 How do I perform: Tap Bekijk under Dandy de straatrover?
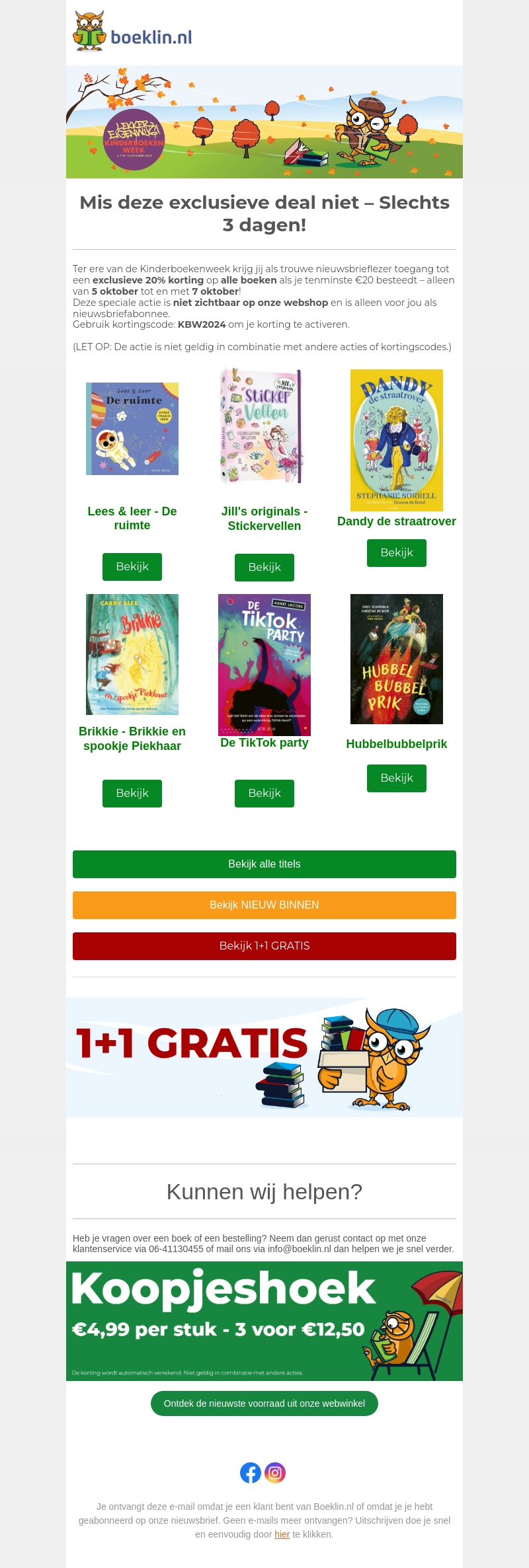(x=397, y=553)
